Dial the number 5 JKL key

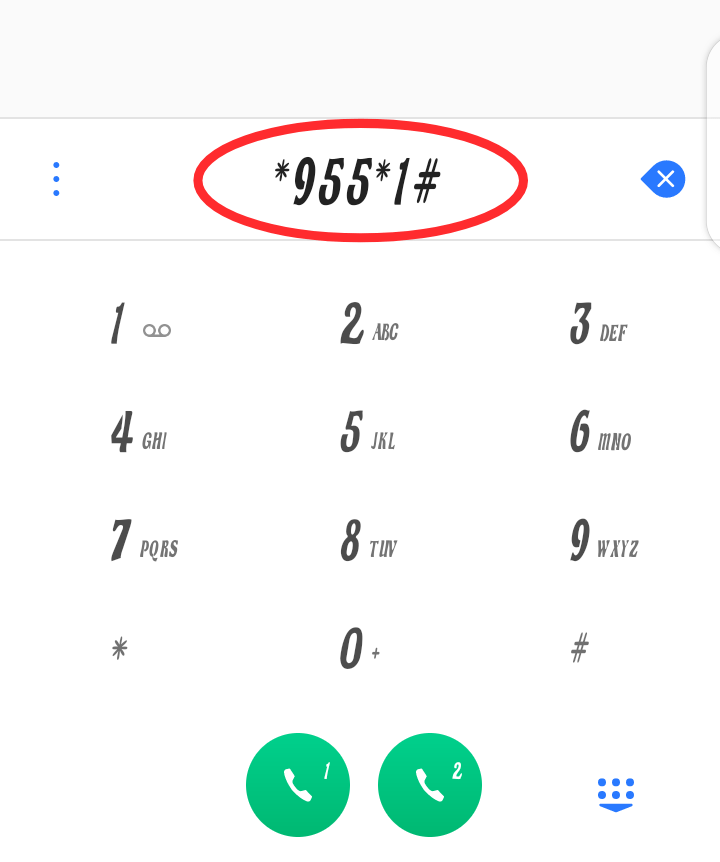click(366, 433)
